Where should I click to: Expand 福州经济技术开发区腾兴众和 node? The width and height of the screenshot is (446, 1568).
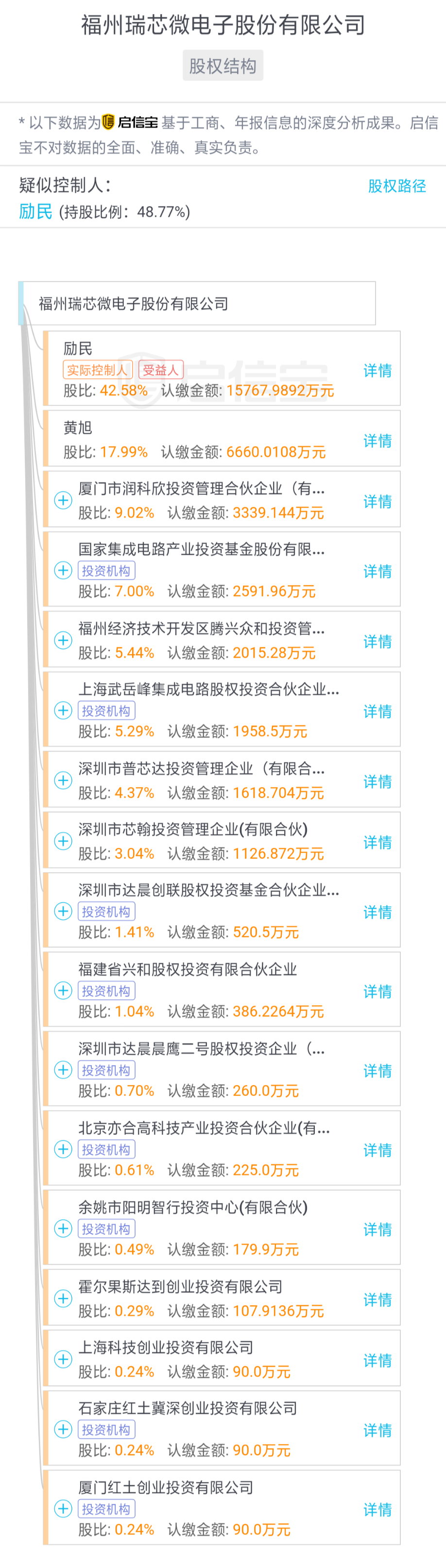tap(63, 640)
